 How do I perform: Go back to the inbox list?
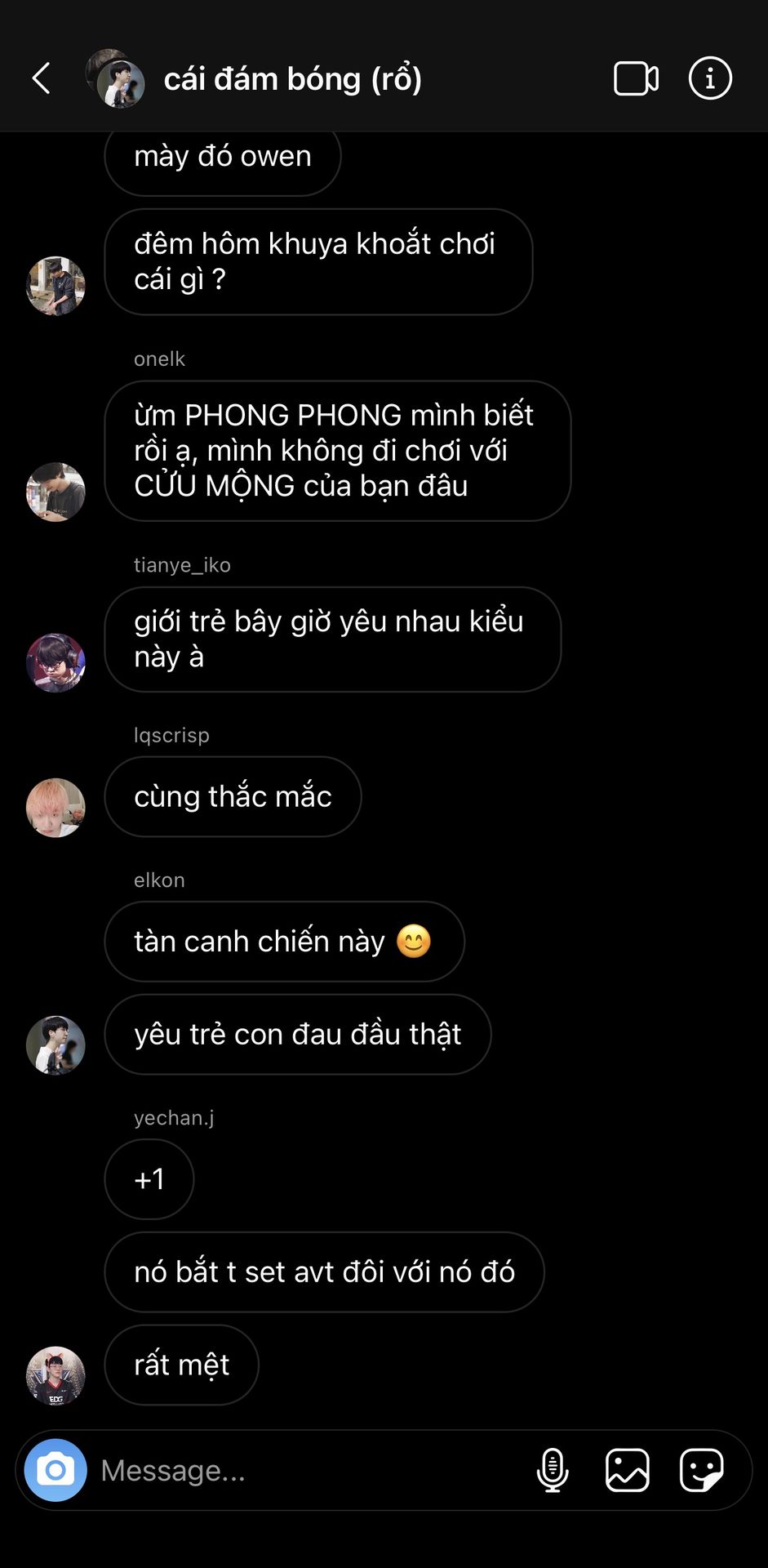[x=42, y=79]
